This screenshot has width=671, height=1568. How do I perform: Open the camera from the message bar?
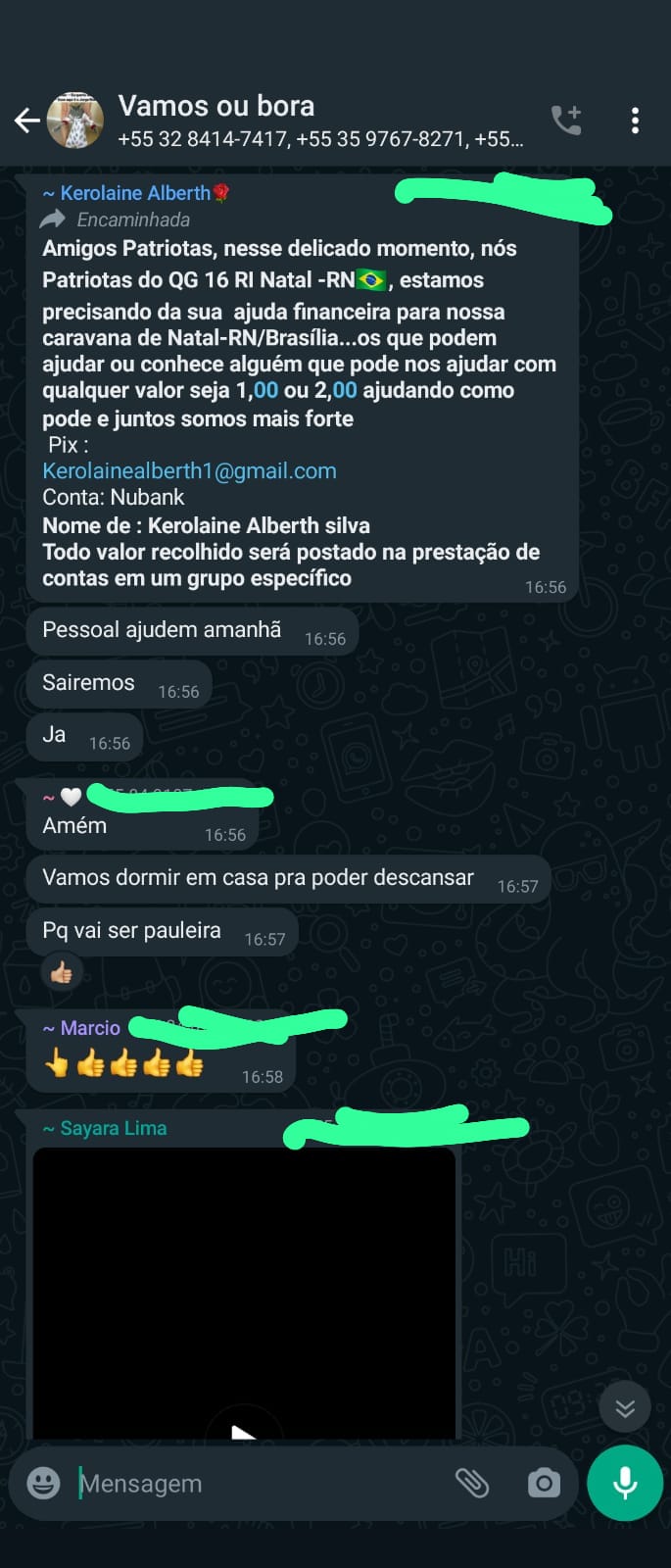(544, 1483)
